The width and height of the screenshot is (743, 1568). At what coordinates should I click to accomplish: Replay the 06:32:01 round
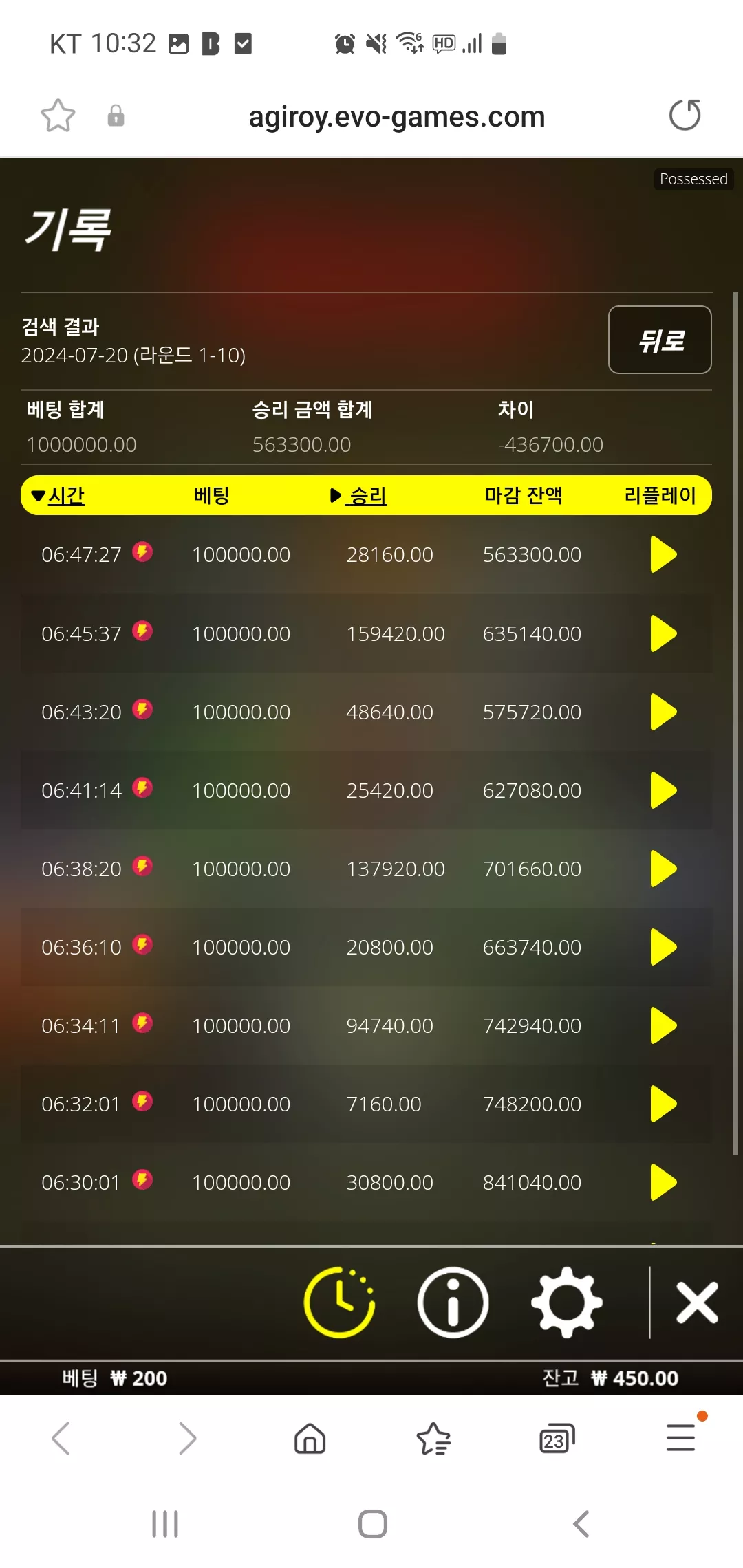[663, 1104]
